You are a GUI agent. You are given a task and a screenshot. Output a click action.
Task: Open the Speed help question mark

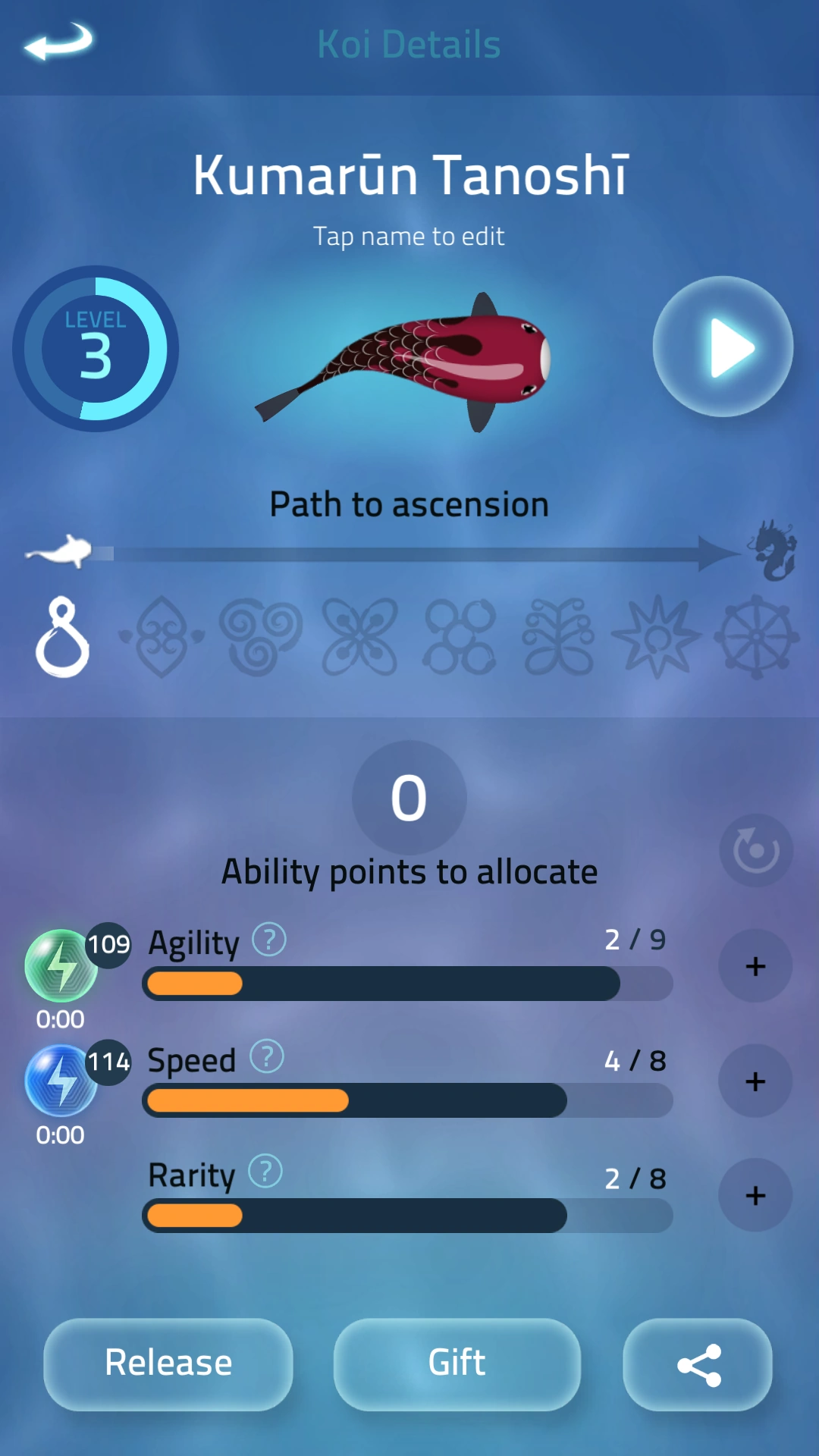pyautogui.click(x=267, y=1056)
